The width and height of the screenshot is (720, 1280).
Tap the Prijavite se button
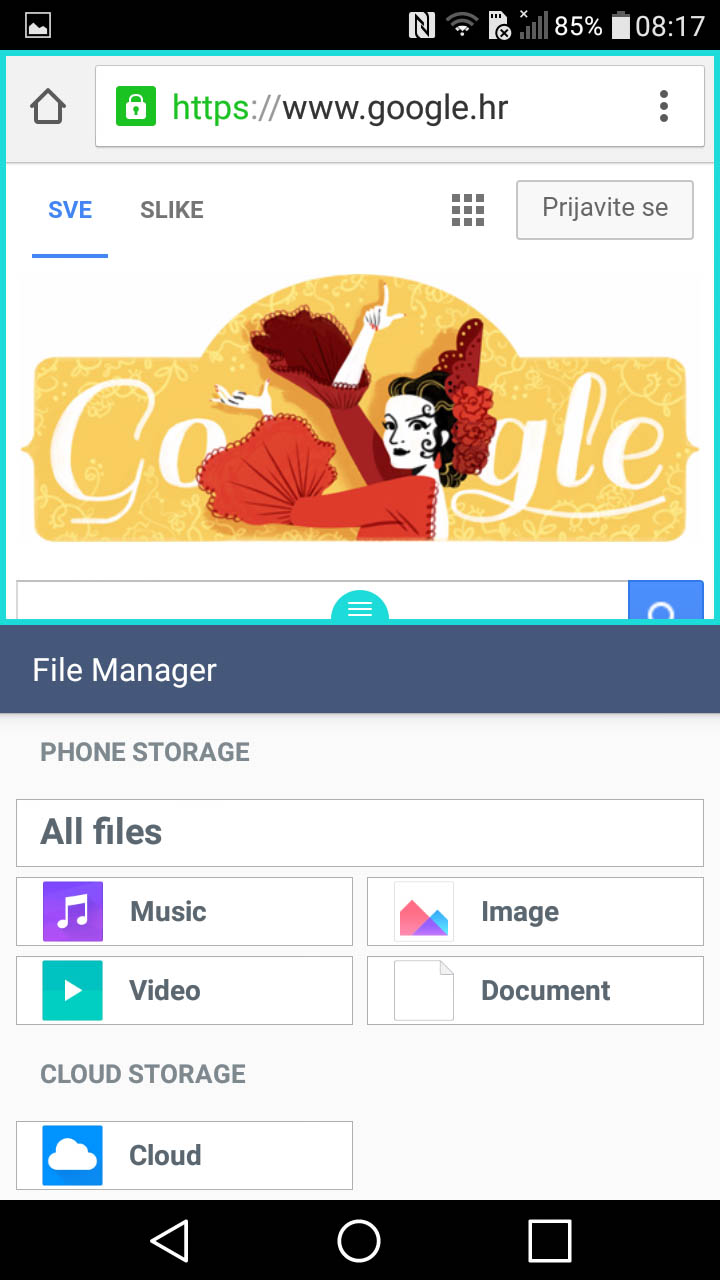point(605,210)
